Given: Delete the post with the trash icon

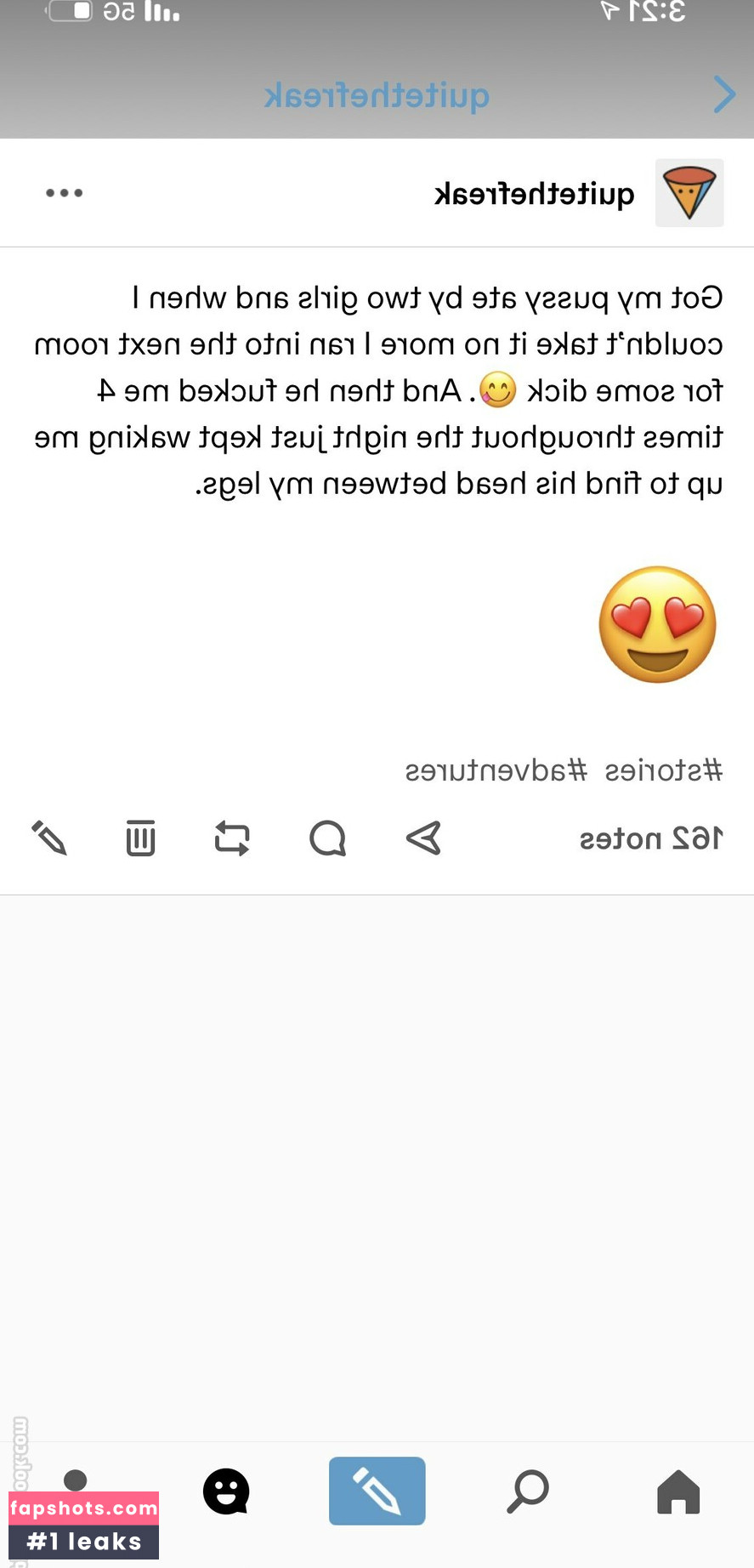Looking at the screenshot, I should pyautogui.click(x=141, y=838).
